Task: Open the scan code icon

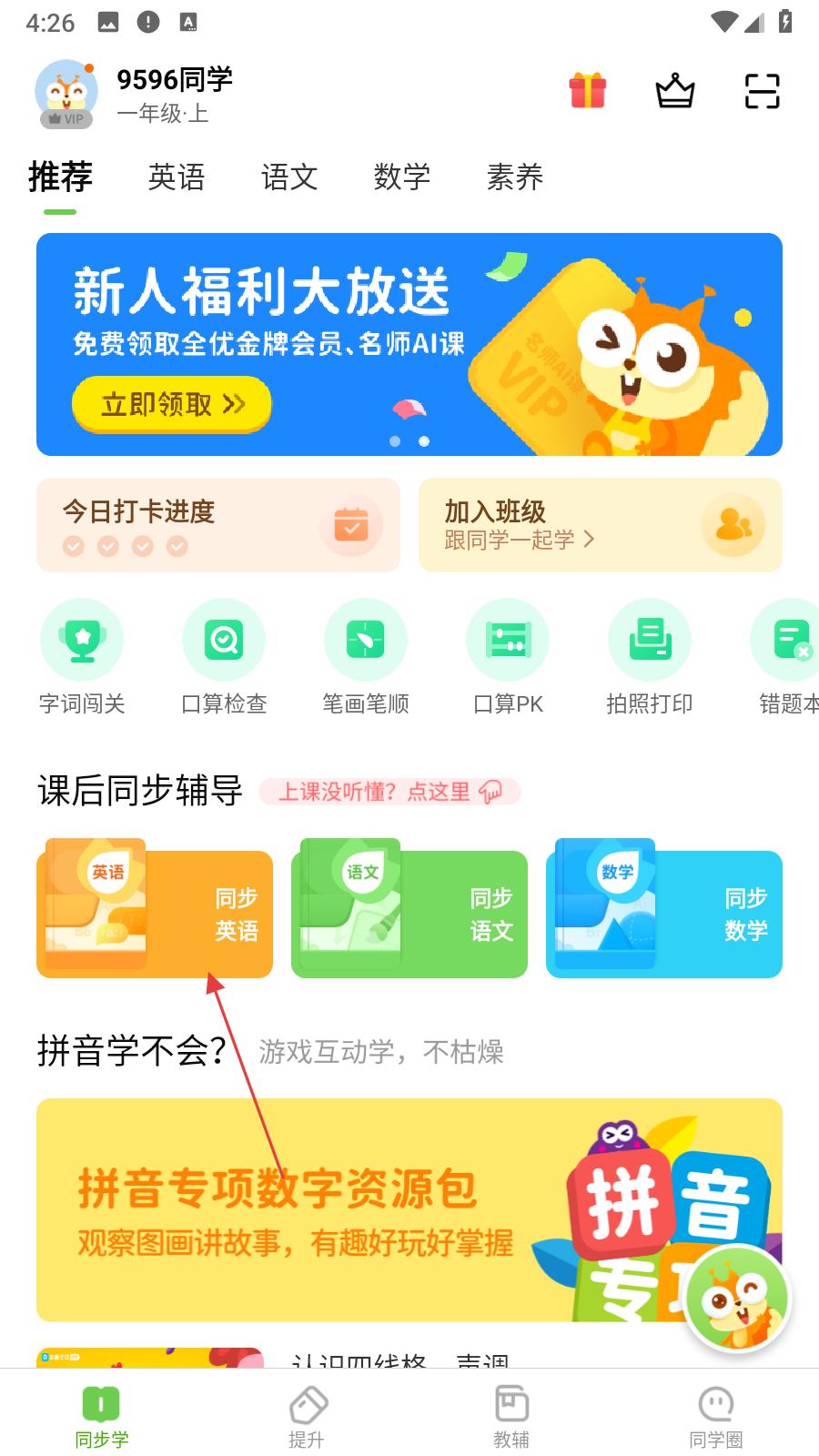Action: click(762, 91)
